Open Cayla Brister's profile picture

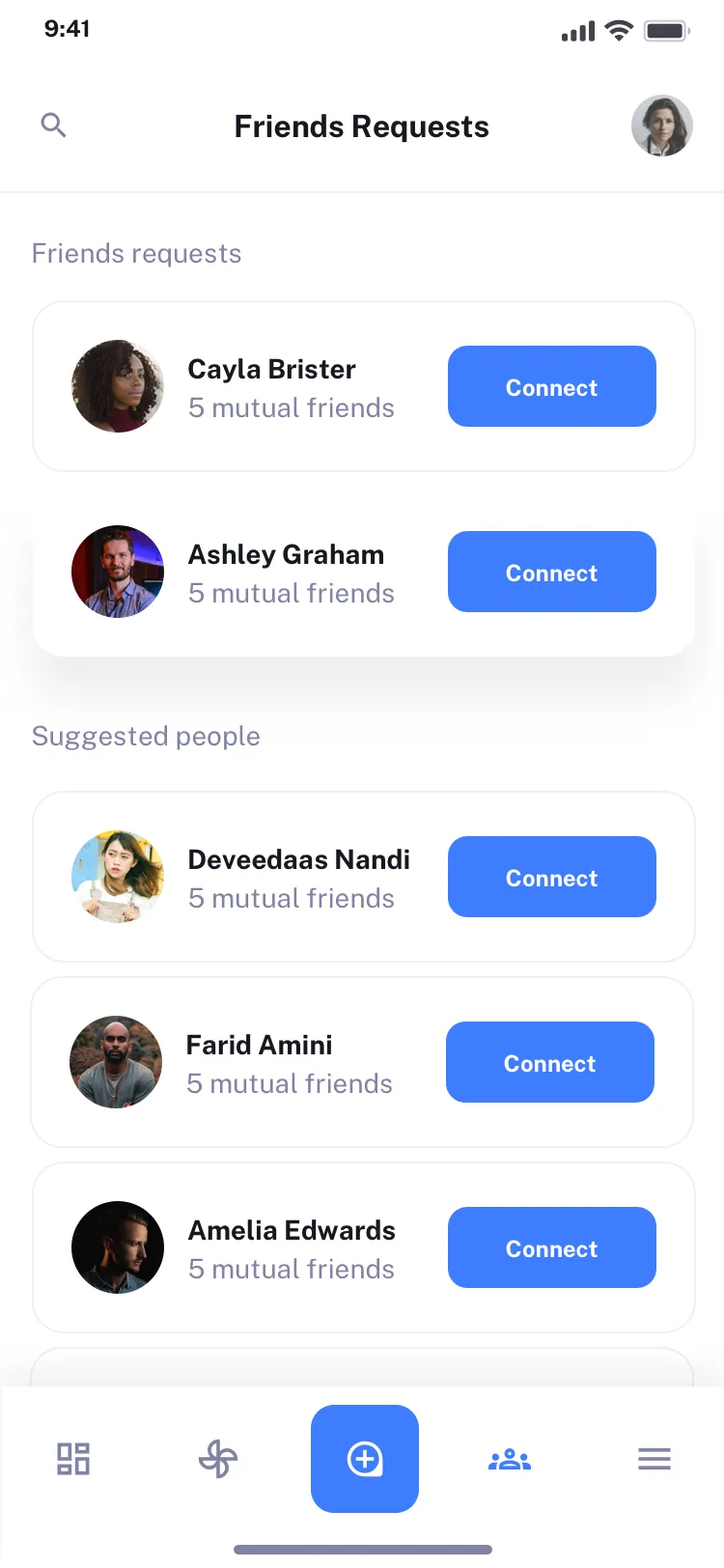[x=118, y=386]
